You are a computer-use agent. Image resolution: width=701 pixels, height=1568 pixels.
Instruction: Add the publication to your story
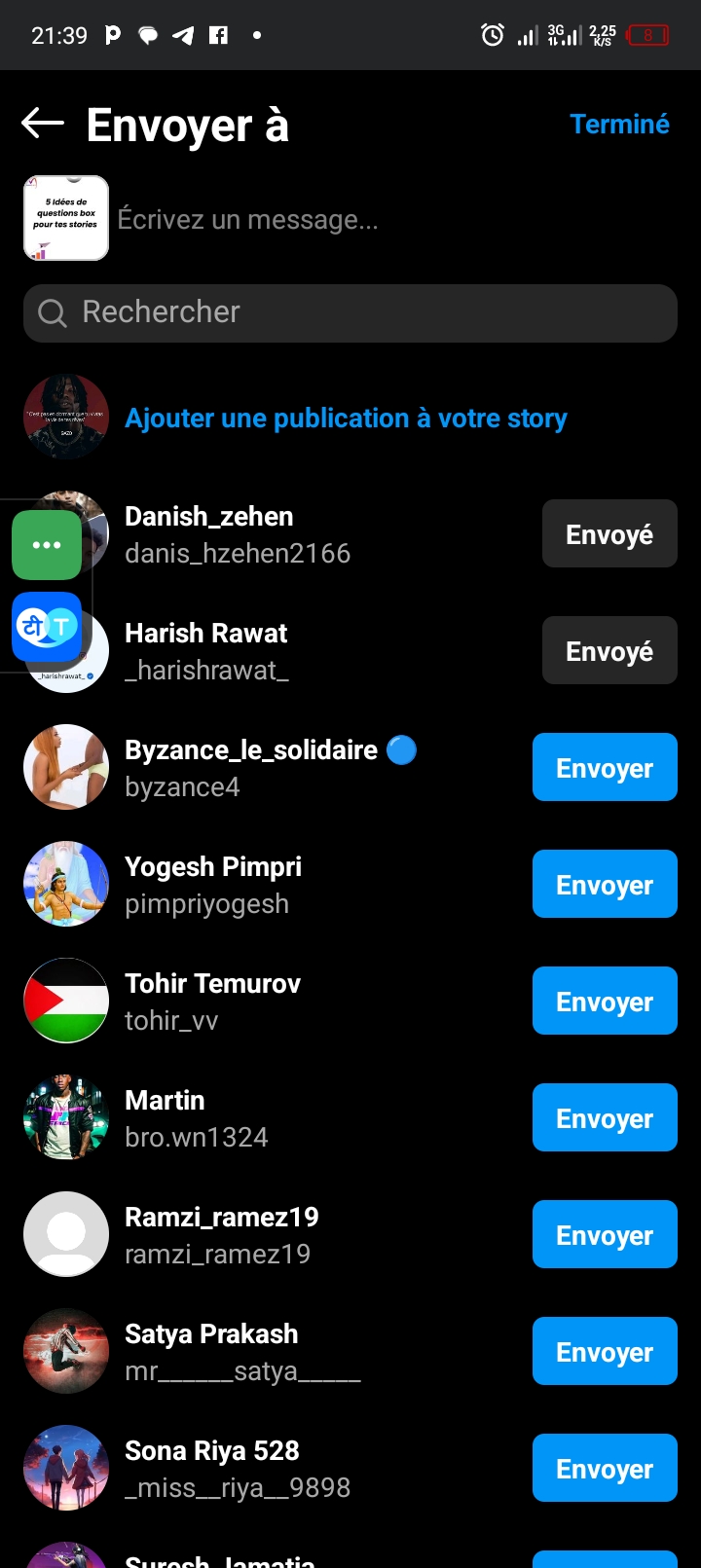pos(346,419)
